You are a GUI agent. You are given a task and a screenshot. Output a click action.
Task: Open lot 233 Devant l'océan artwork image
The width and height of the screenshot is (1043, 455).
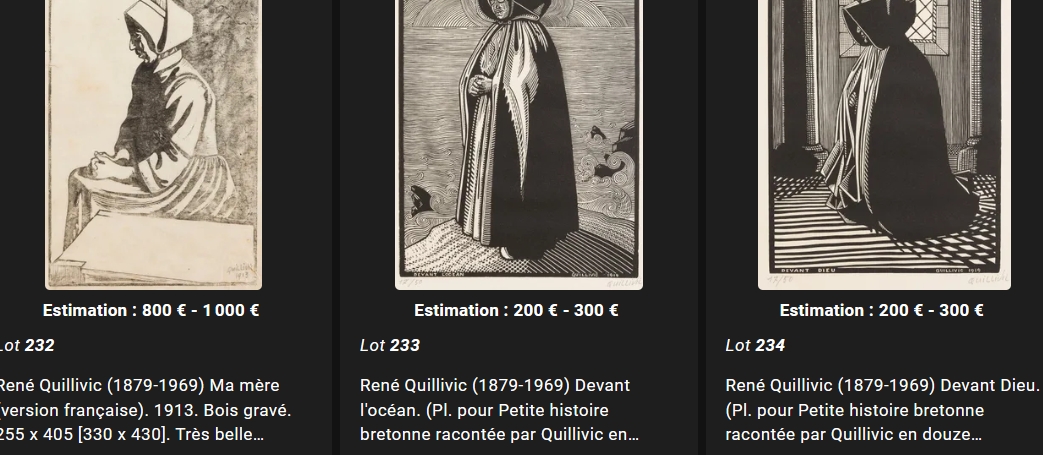tap(518, 140)
